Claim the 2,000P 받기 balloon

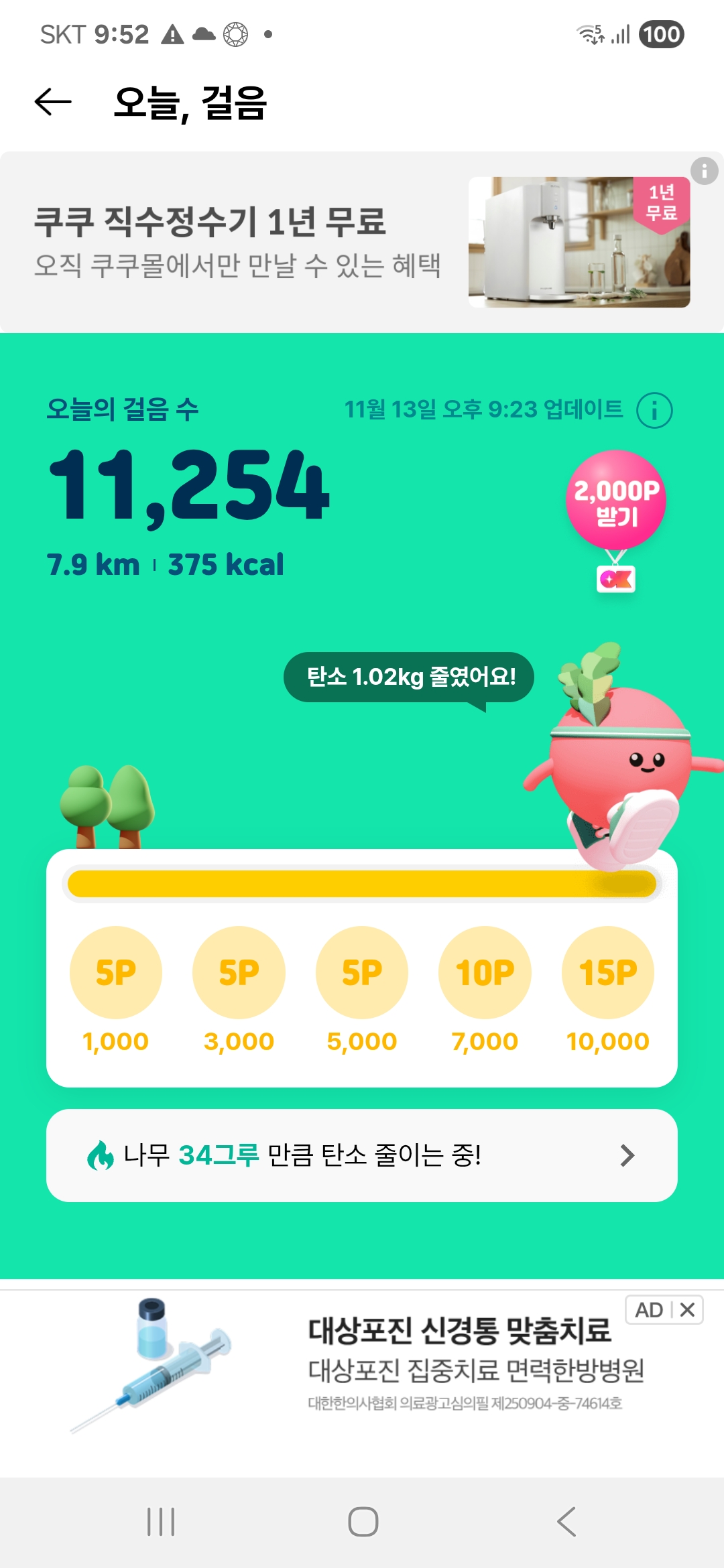click(x=616, y=501)
